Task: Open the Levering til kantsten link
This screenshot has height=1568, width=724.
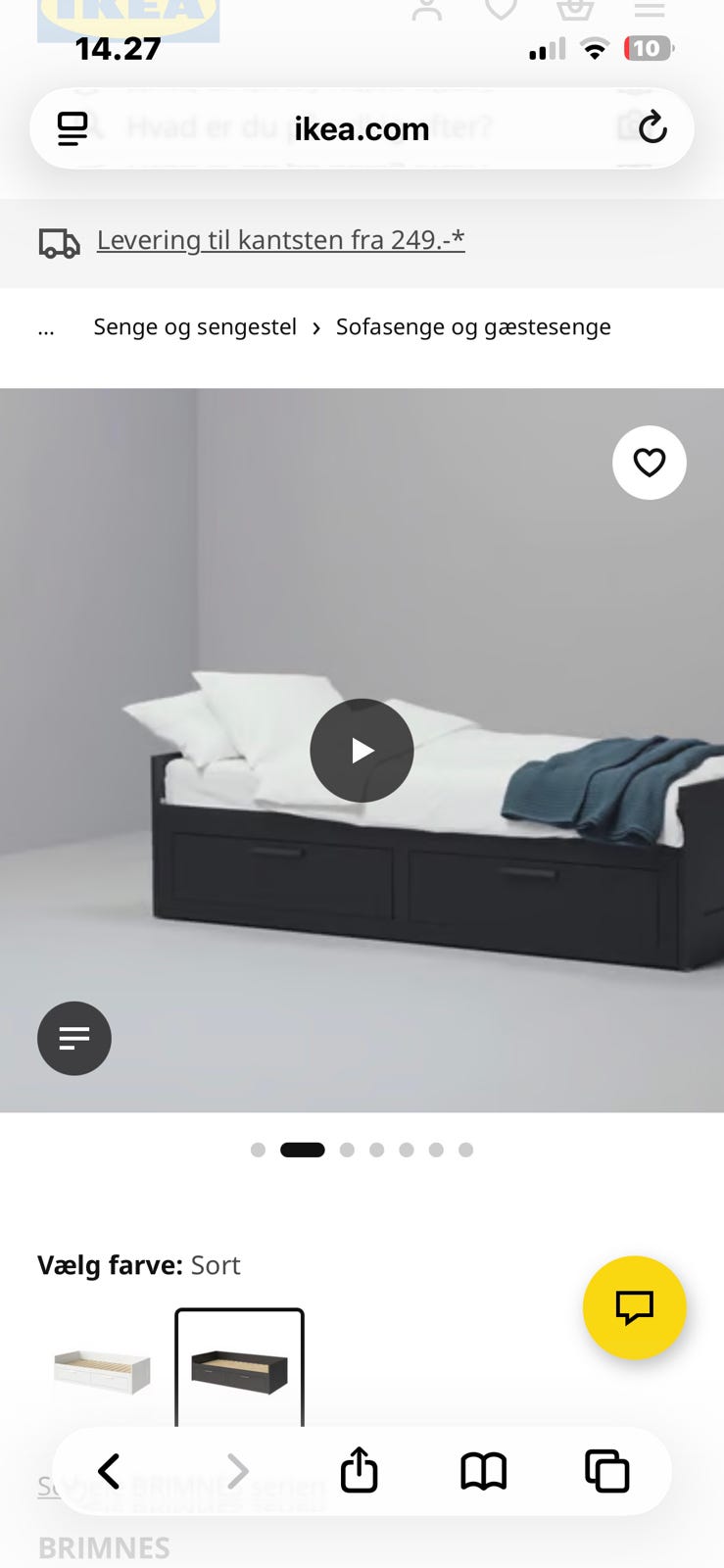Action: pos(280,240)
